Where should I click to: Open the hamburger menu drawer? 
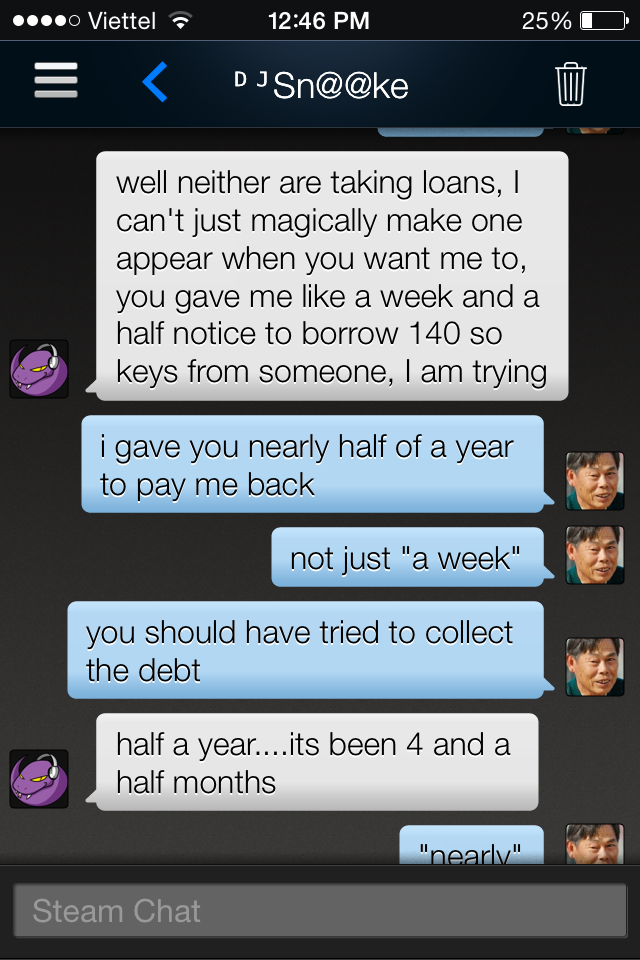55,82
